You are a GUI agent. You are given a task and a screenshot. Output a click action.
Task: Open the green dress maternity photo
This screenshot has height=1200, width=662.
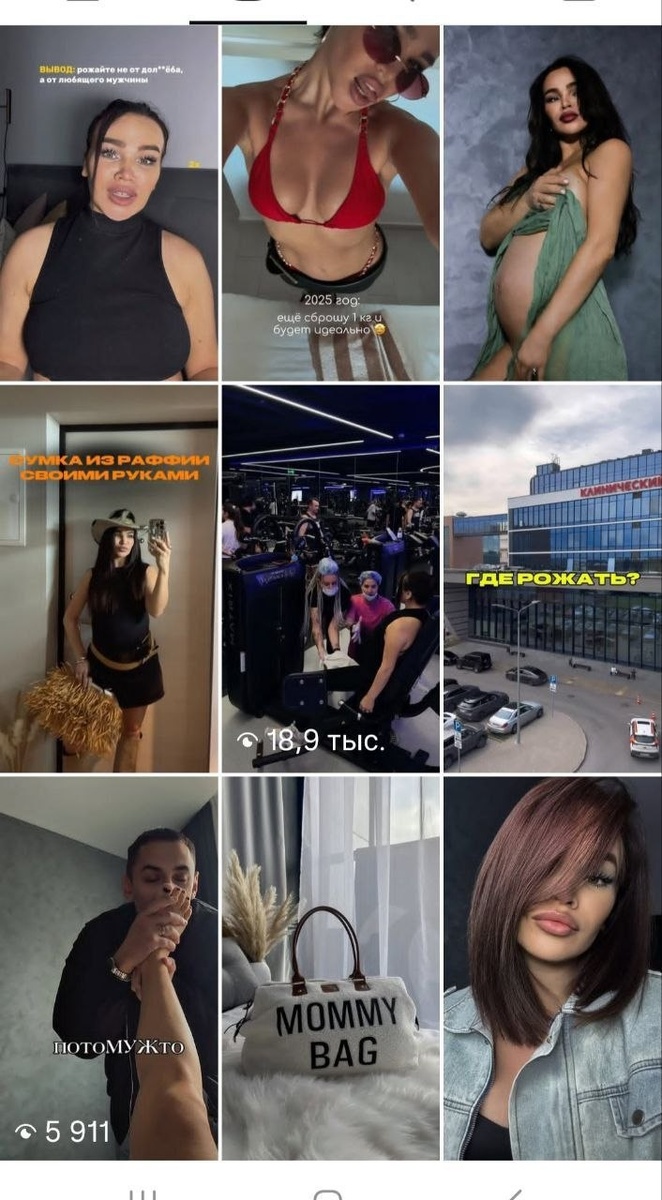(553, 203)
